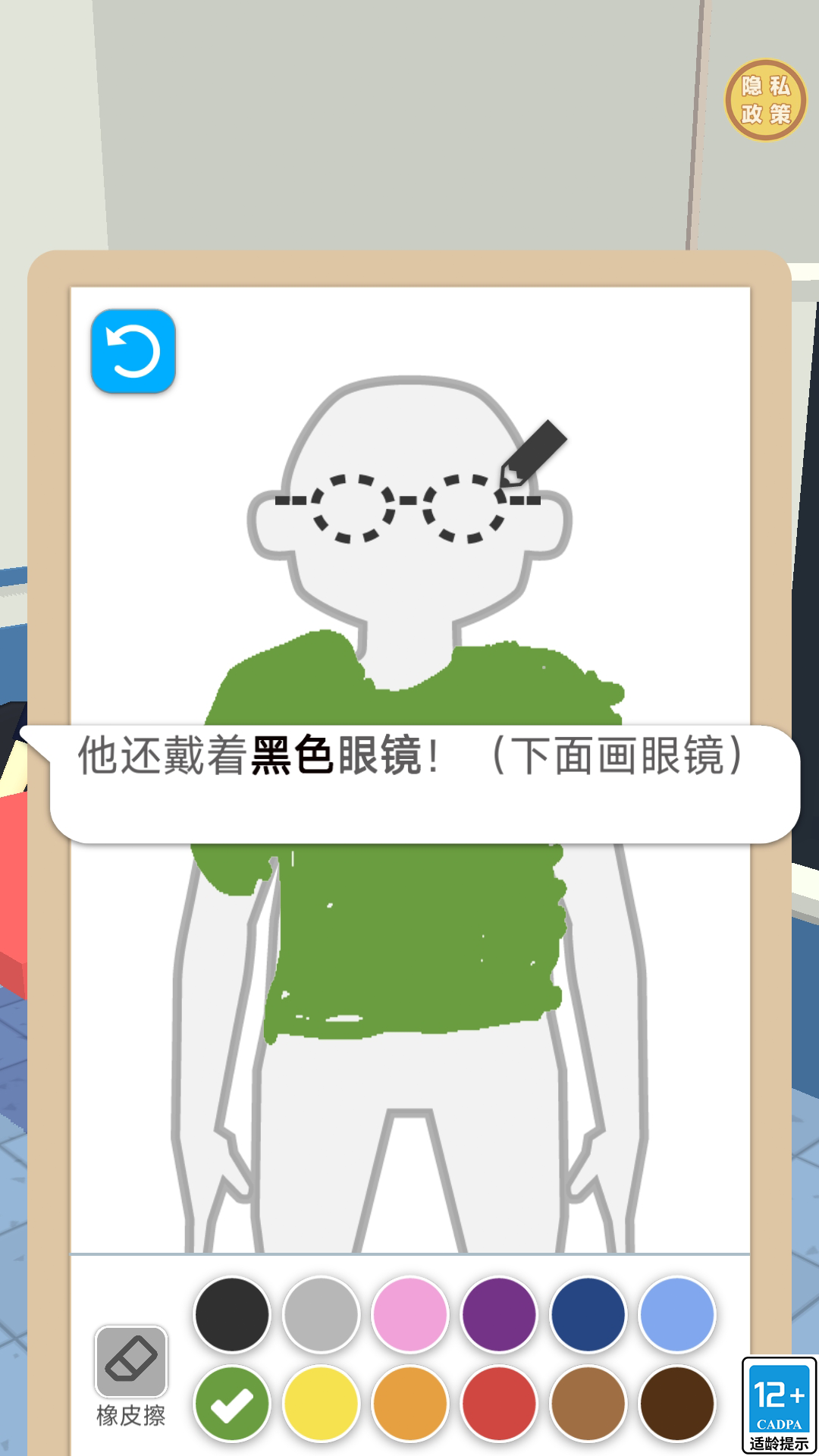The height and width of the screenshot is (1456, 819).
Task: Tap the blue undo button
Action: (133, 351)
